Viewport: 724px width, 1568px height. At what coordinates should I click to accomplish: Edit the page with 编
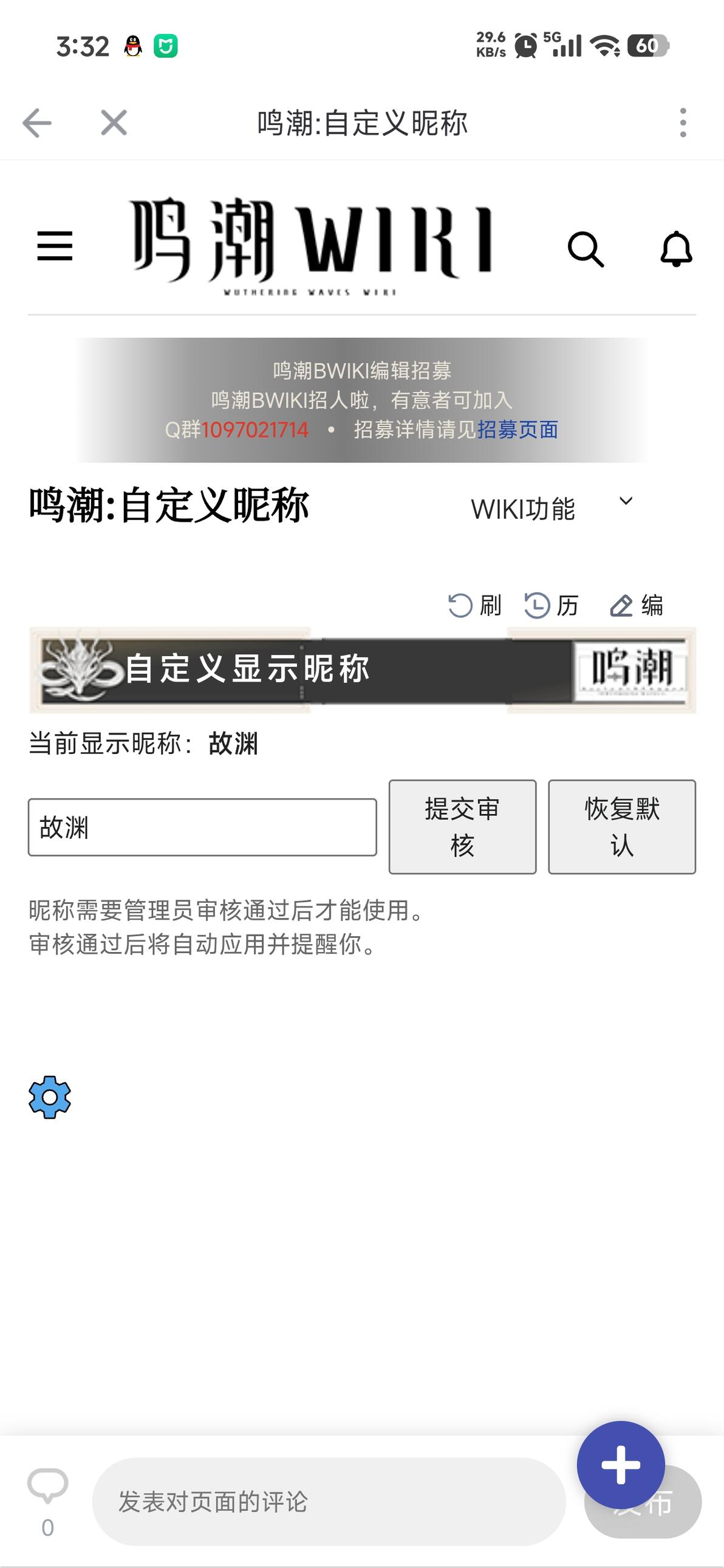pyautogui.click(x=637, y=606)
